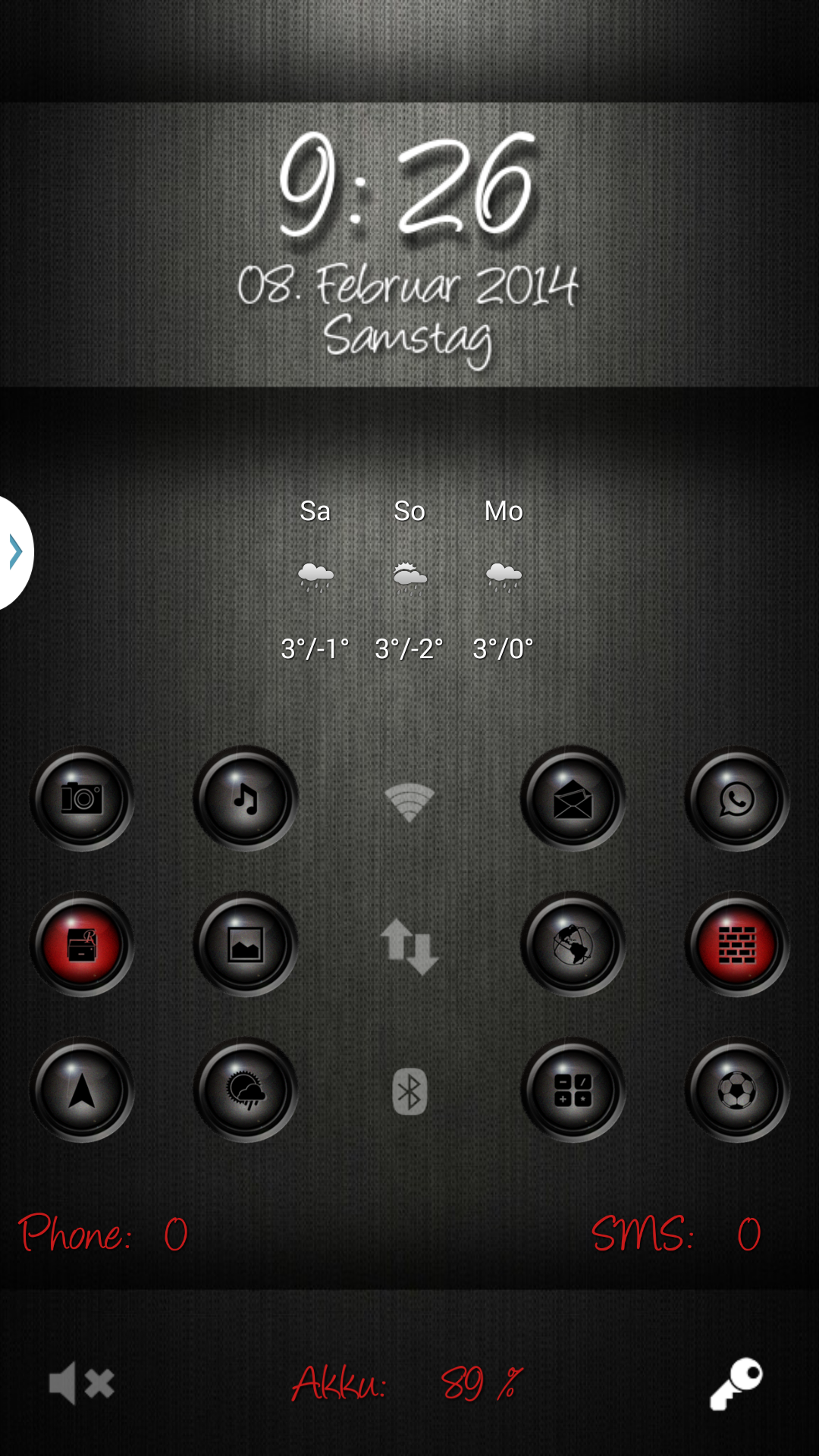Open the camera app icon
The width and height of the screenshot is (819, 1456).
coord(82,799)
